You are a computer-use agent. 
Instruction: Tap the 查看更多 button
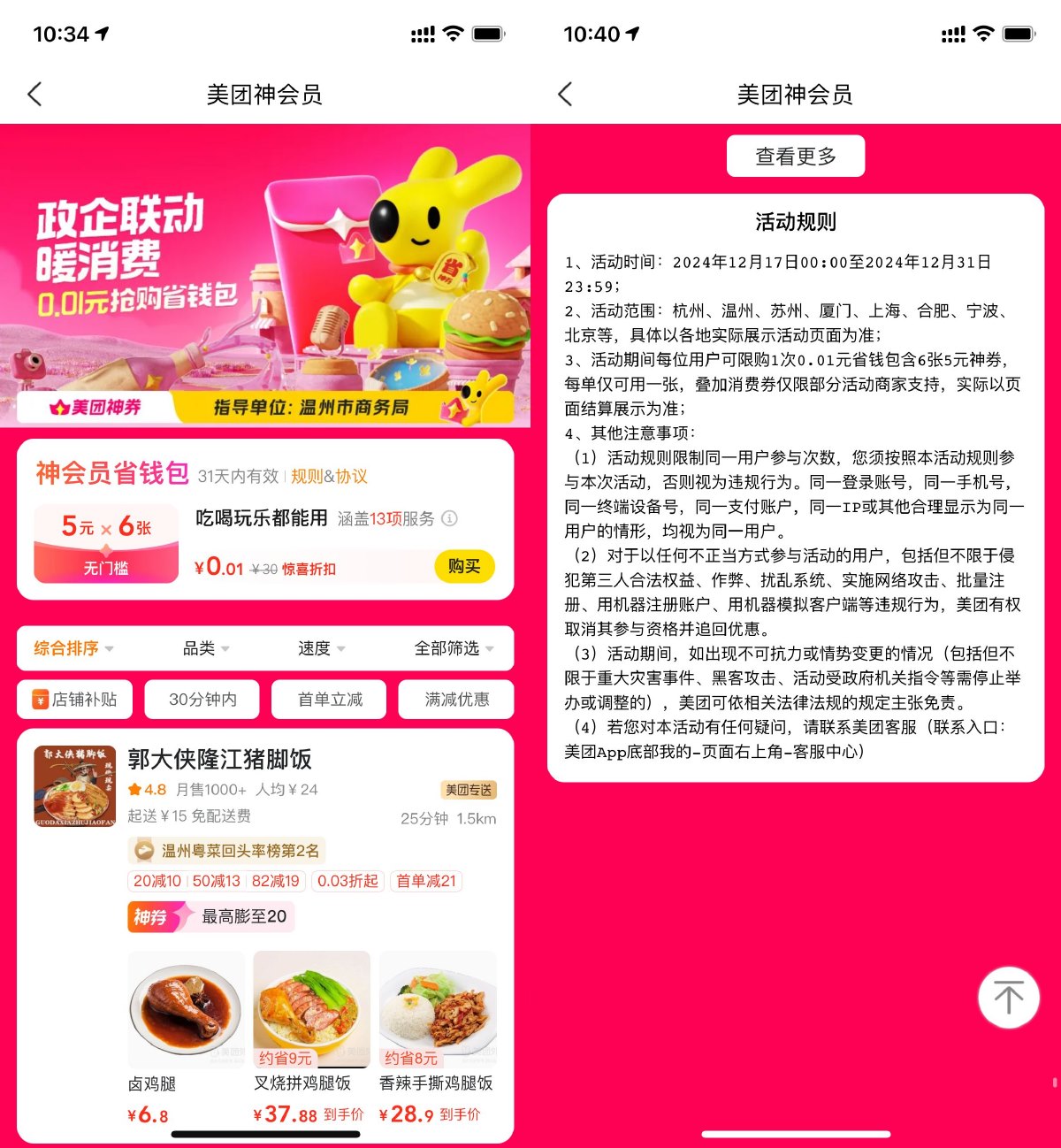pyautogui.click(x=795, y=157)
